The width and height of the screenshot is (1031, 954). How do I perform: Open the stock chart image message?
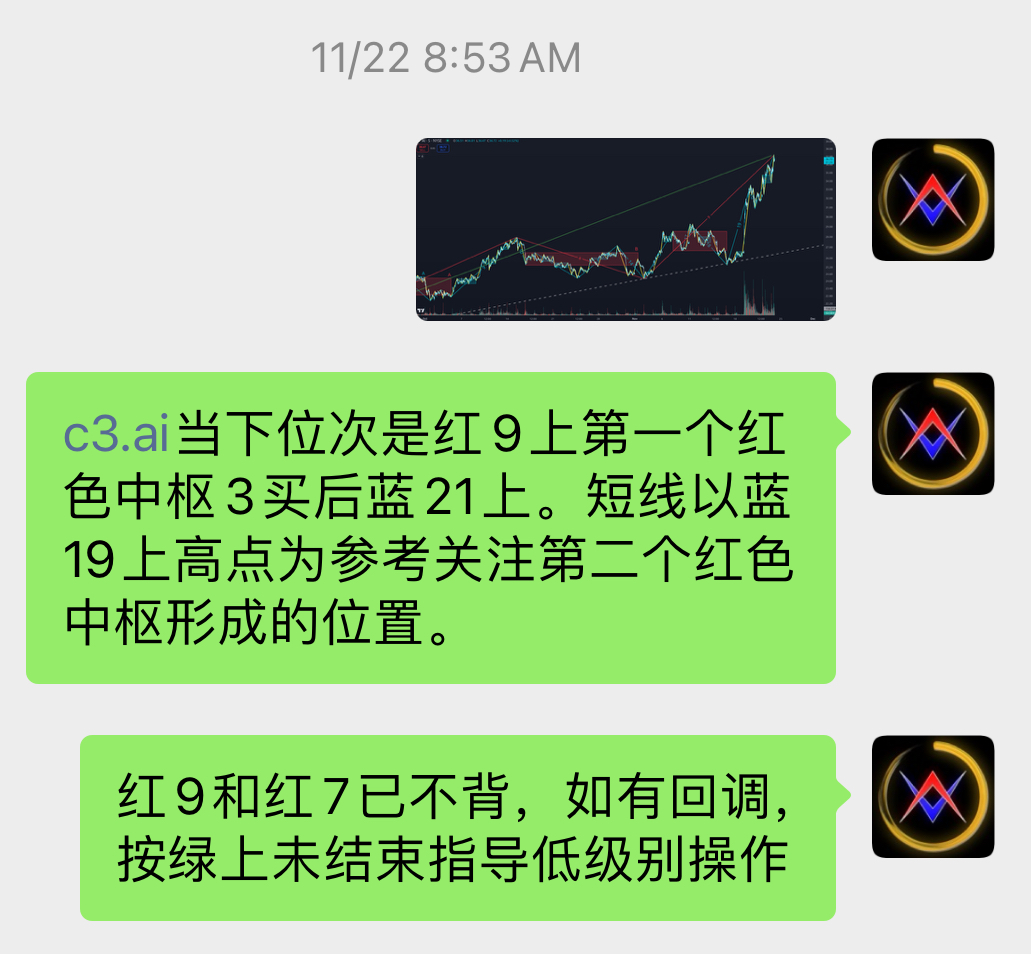pyautogui.click(x=625, y=229)
